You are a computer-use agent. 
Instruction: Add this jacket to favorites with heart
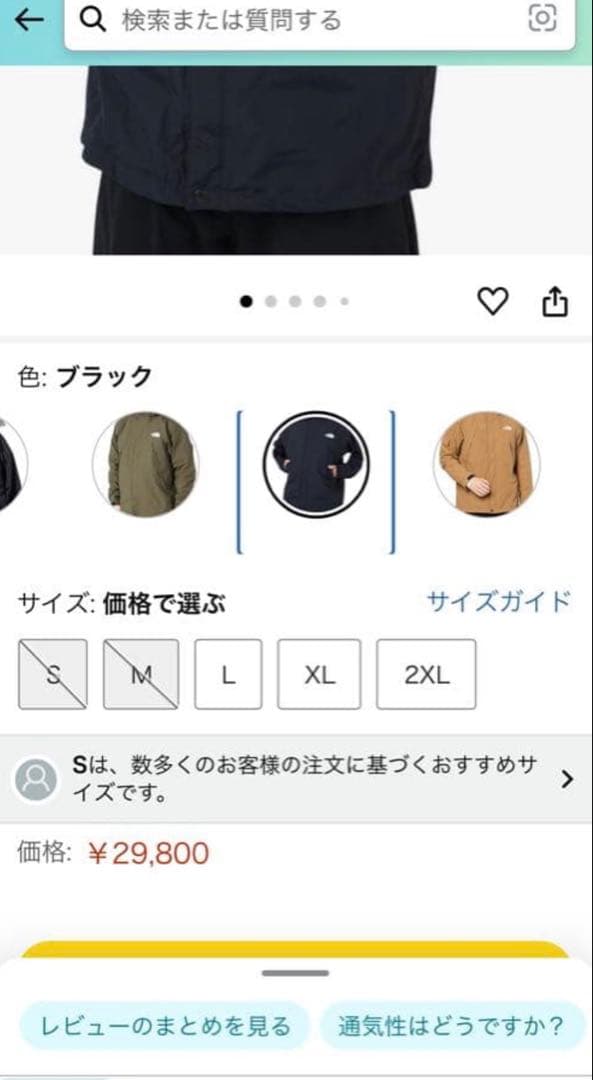tap(493, 302)
